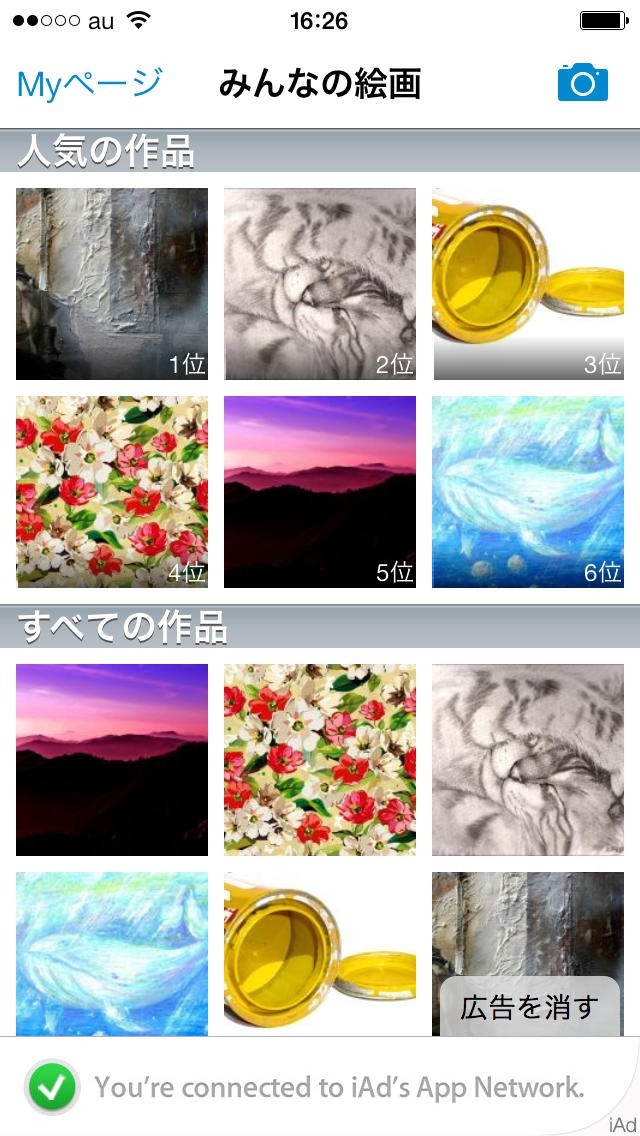Viewport: 640px width, 1136px height.
Task: Open mountain sunset under すべての作品
Action: [112, 760]
